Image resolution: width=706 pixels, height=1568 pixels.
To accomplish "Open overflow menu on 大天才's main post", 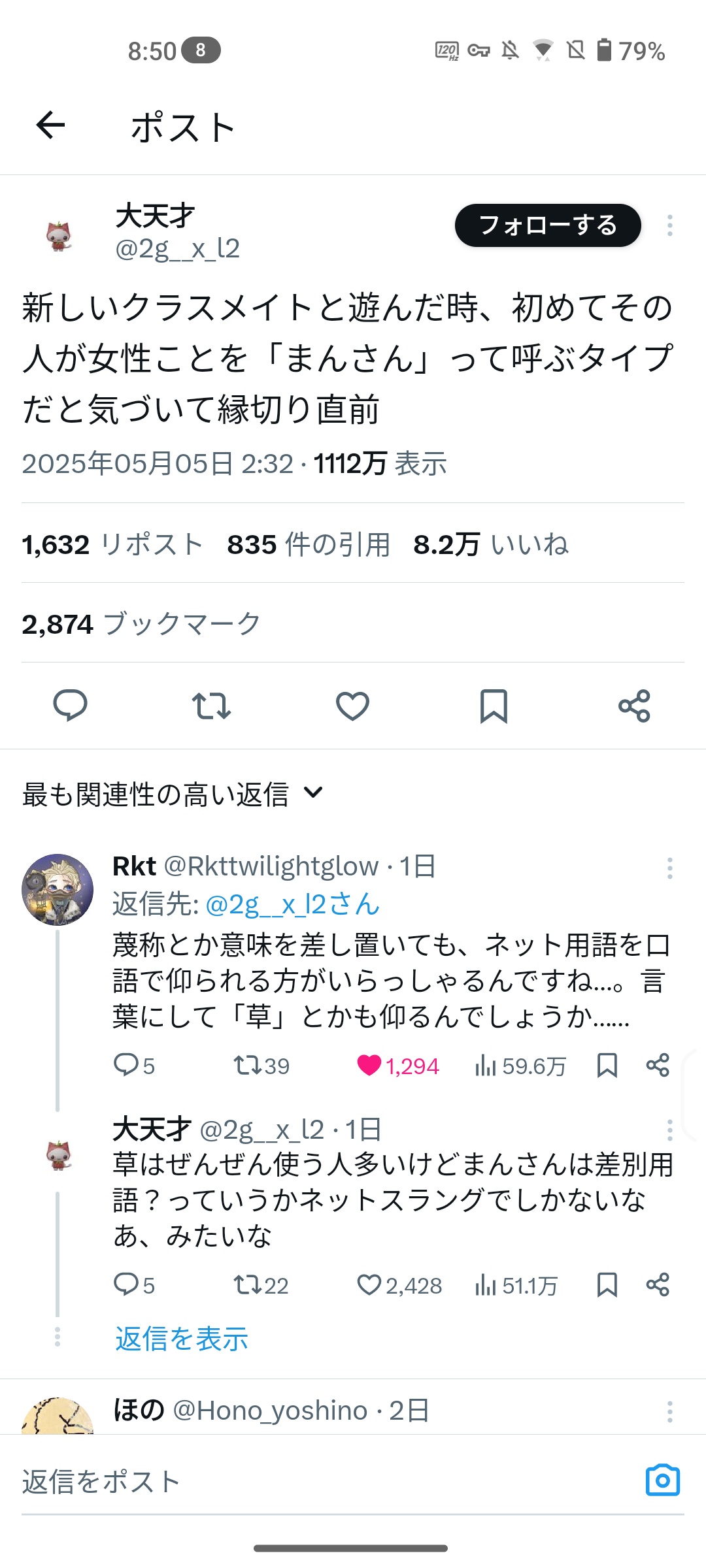I will (x=669, y=225).
